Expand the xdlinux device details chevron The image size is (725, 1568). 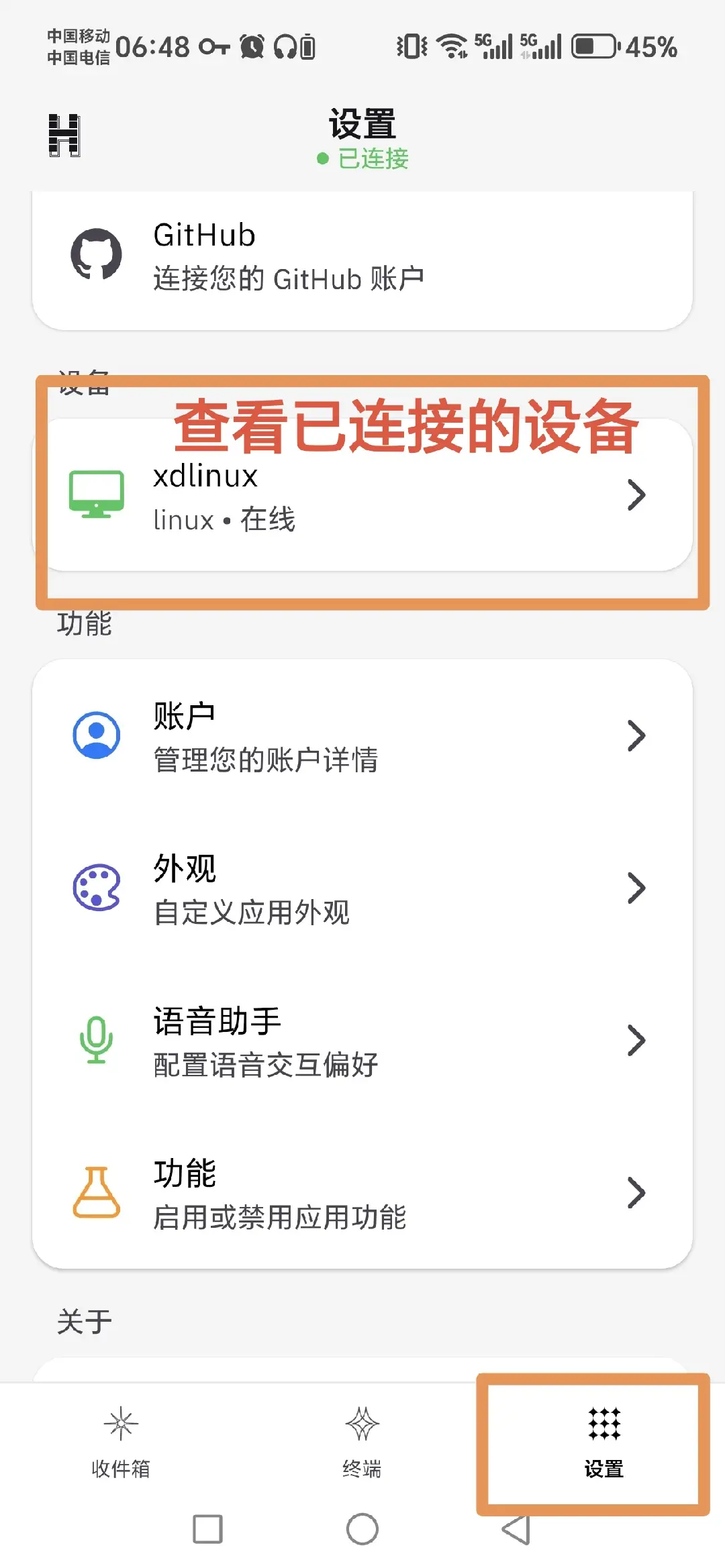click(x=634, y=495)
